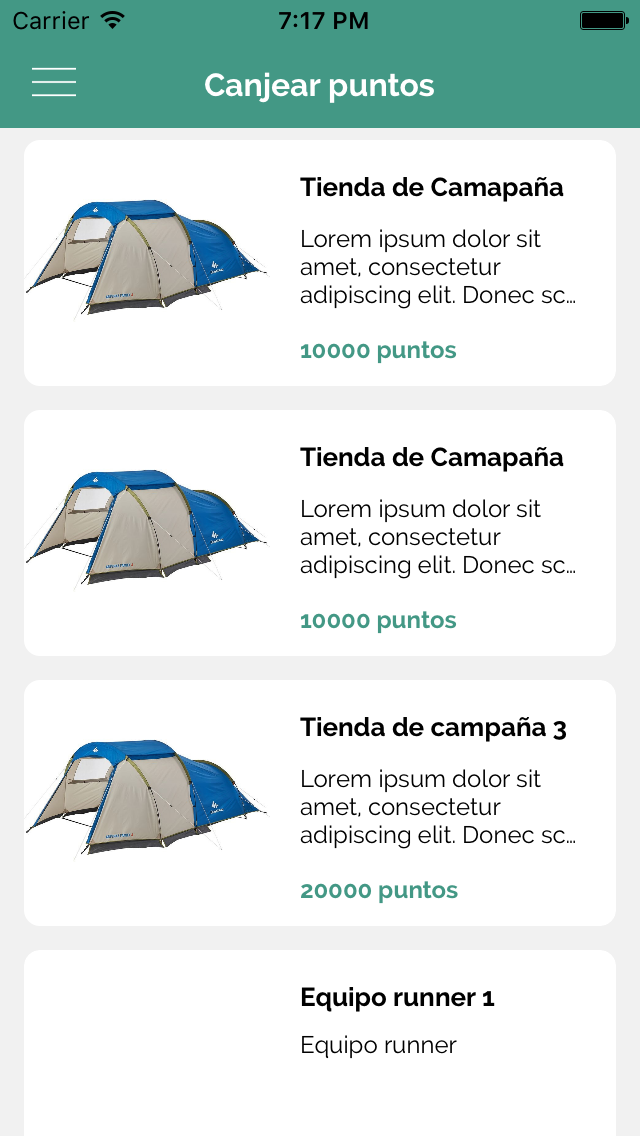This screenshot has width=640, height=1136.
Task: Open the Tienda de campaña 3 card
Action: pos(320,802)
